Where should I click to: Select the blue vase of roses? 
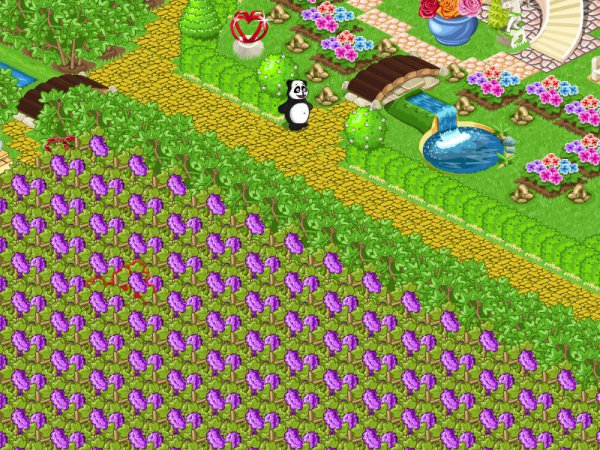pos(451,20)
